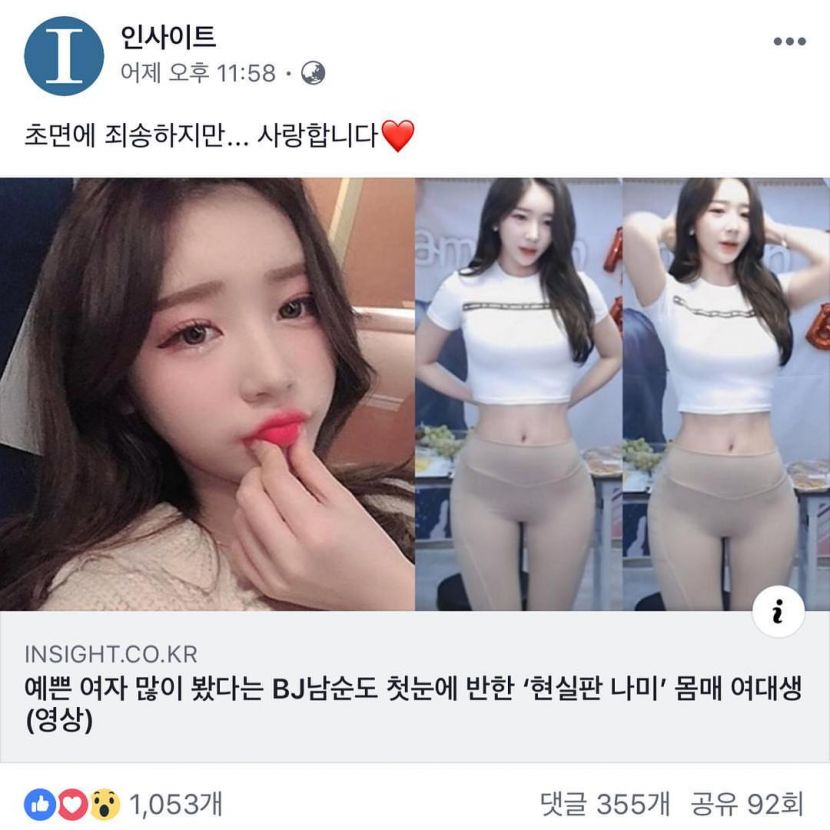Open the linked article preview image
The height and width of the screenshot is (830, 830).
(x=414, y=394)
